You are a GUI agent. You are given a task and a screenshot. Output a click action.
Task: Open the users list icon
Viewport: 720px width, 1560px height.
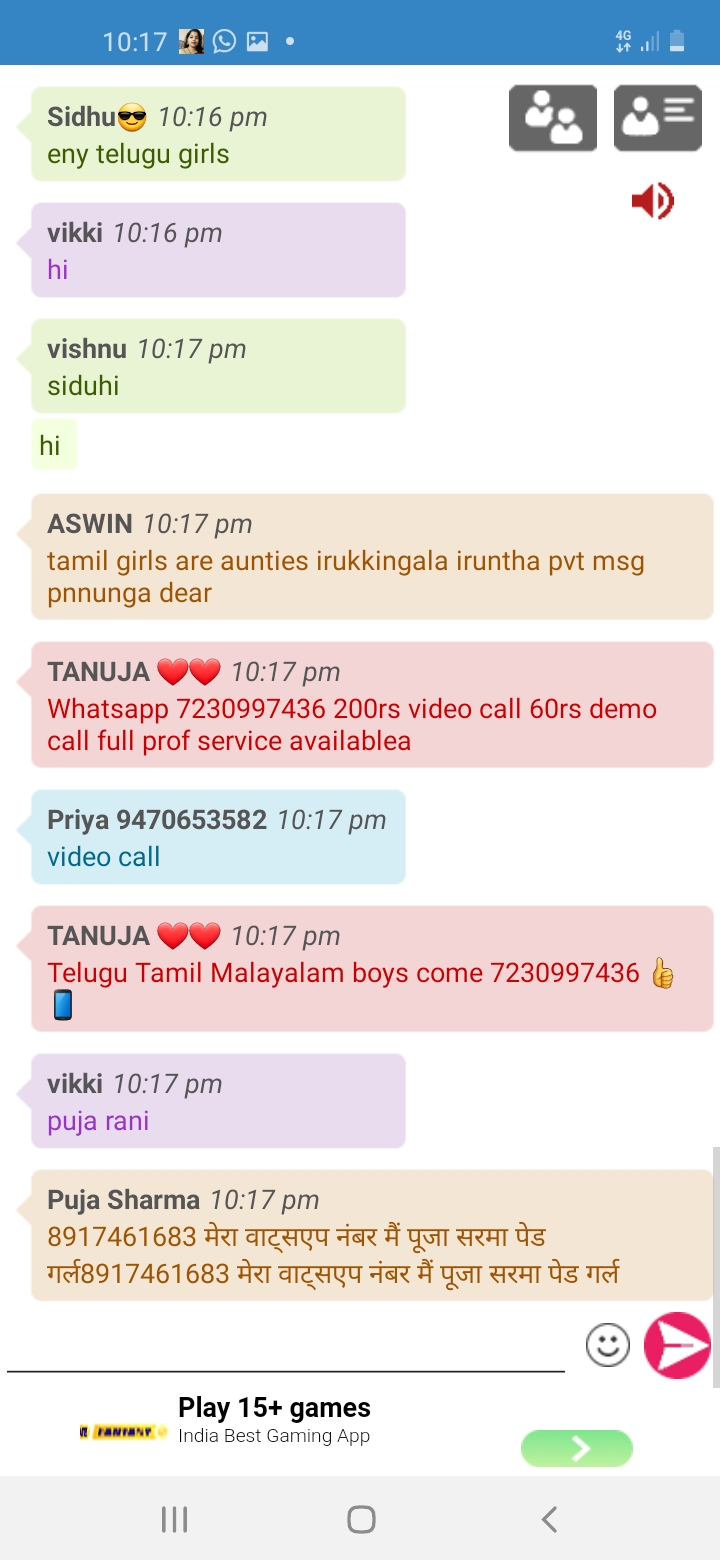pyautogui.click(x=553, y=118)
